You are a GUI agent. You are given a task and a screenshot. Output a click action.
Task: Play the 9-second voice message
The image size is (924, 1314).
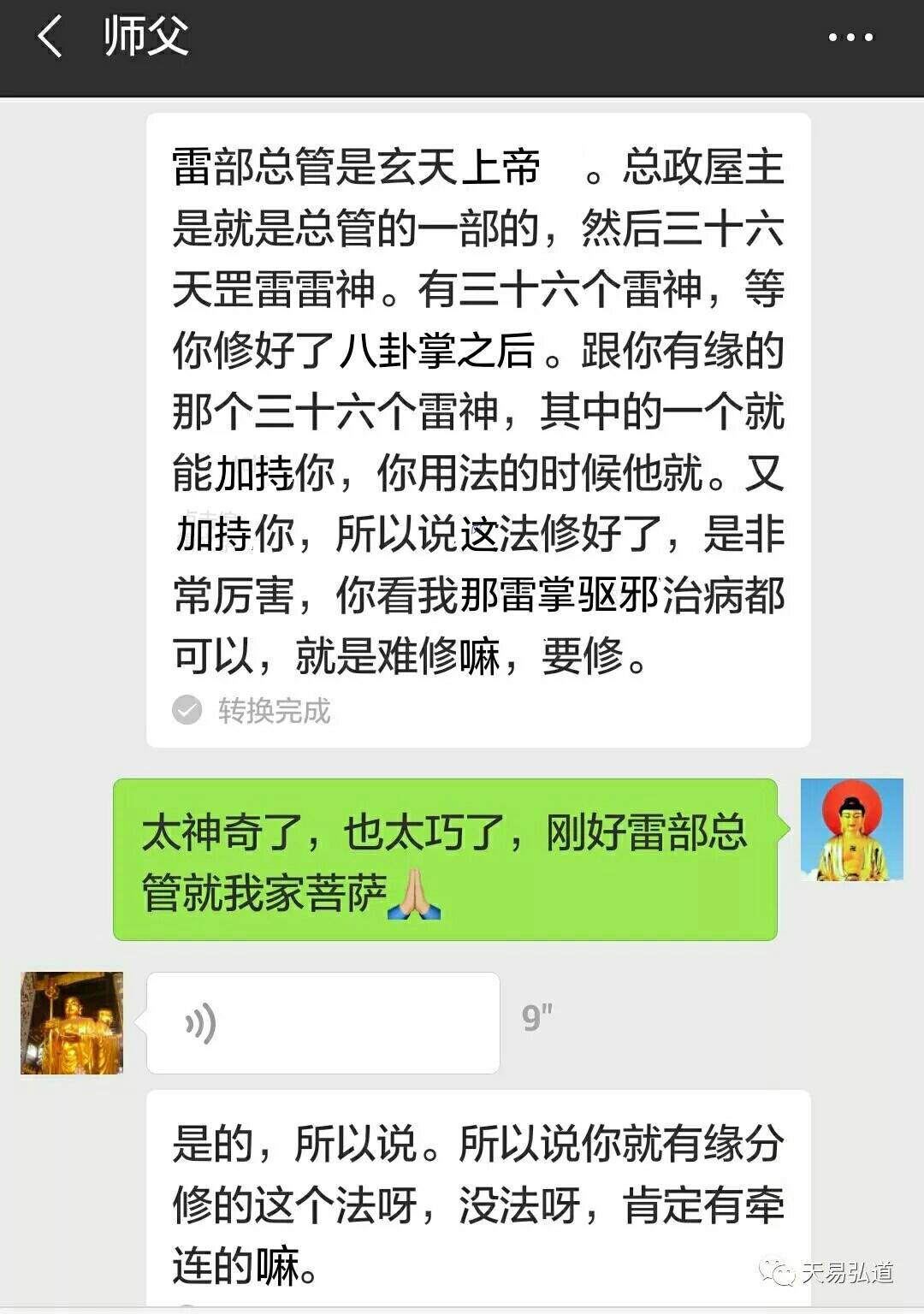[x=323, y=1023]
